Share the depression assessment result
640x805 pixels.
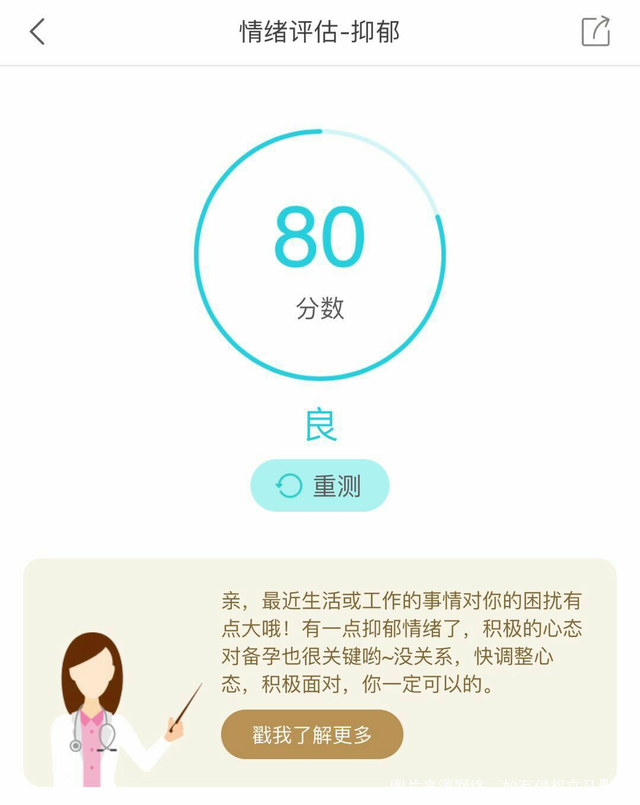(596, 31)
